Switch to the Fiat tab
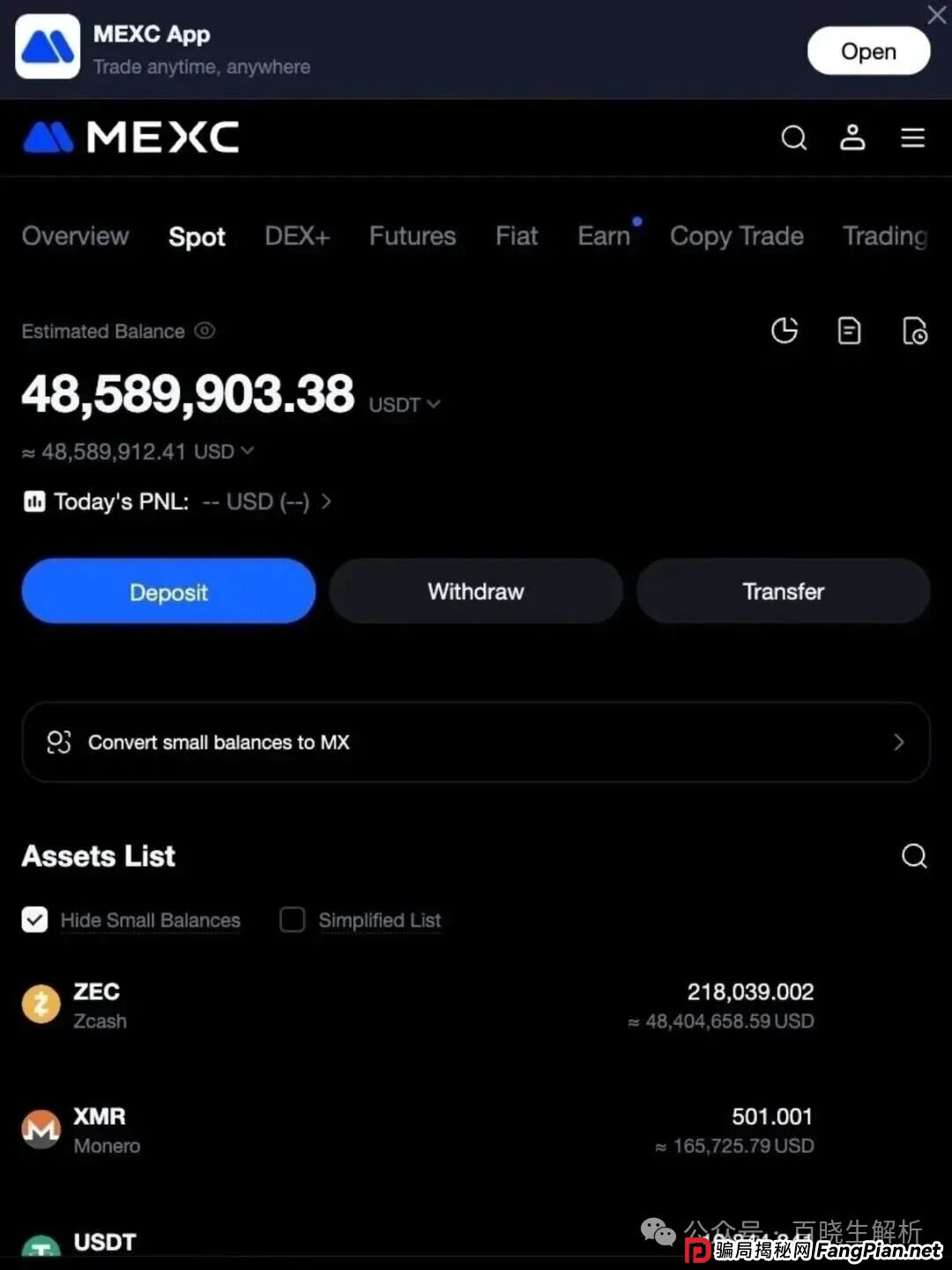The height and width of the screenshot is (1270, 952). 517,236
